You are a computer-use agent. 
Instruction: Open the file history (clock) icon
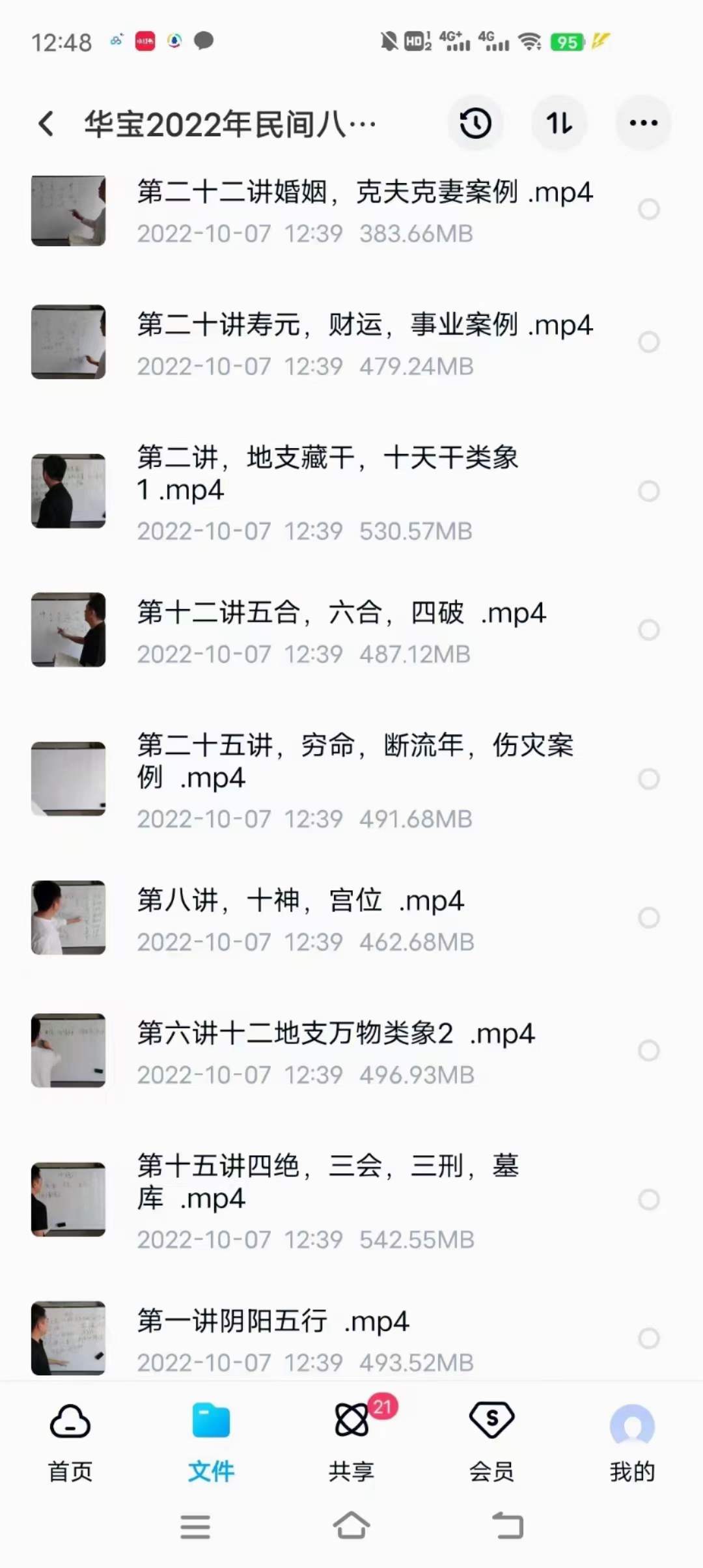[476, 124]
